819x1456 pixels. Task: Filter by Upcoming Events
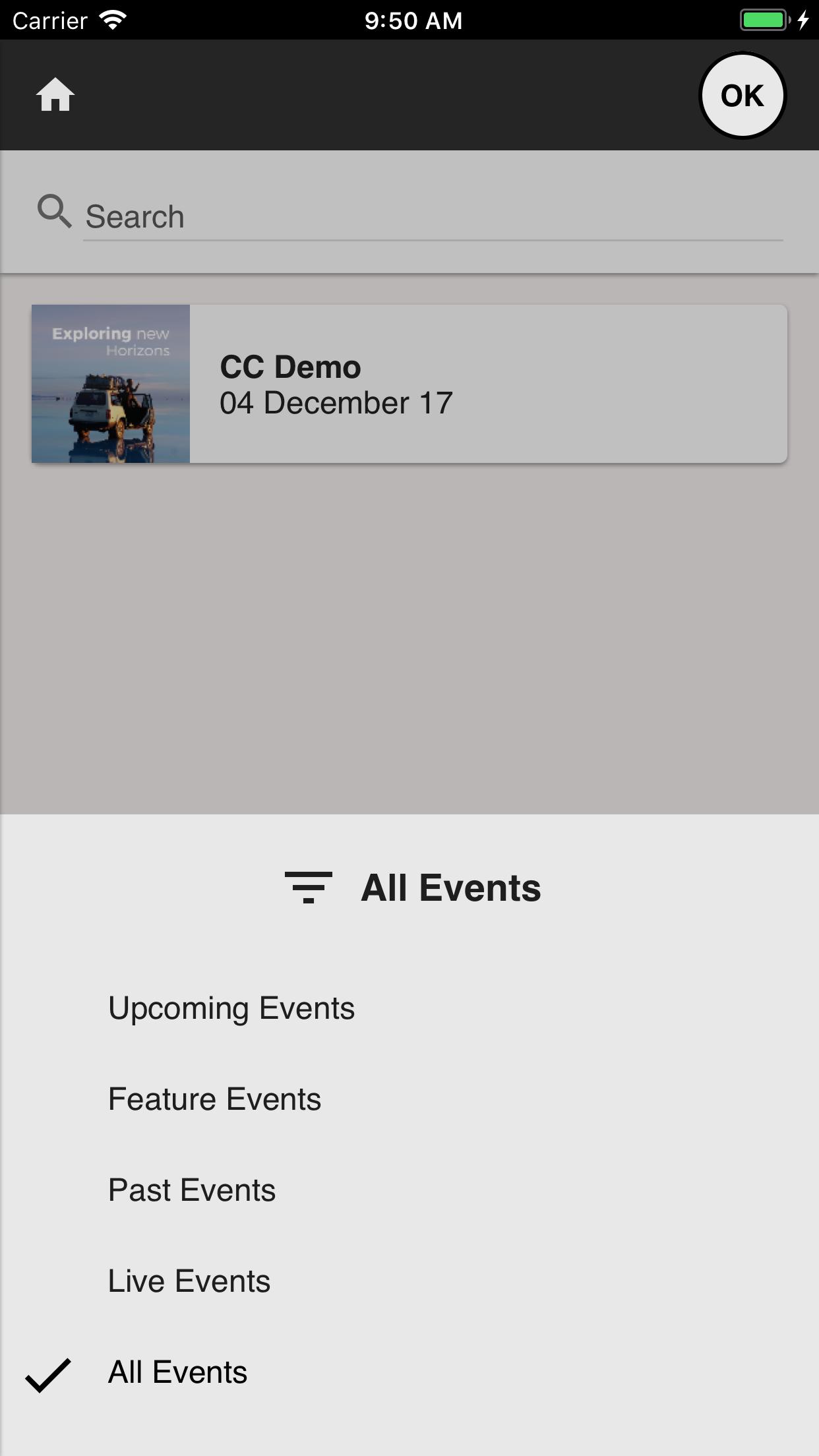click(231, 1008)
